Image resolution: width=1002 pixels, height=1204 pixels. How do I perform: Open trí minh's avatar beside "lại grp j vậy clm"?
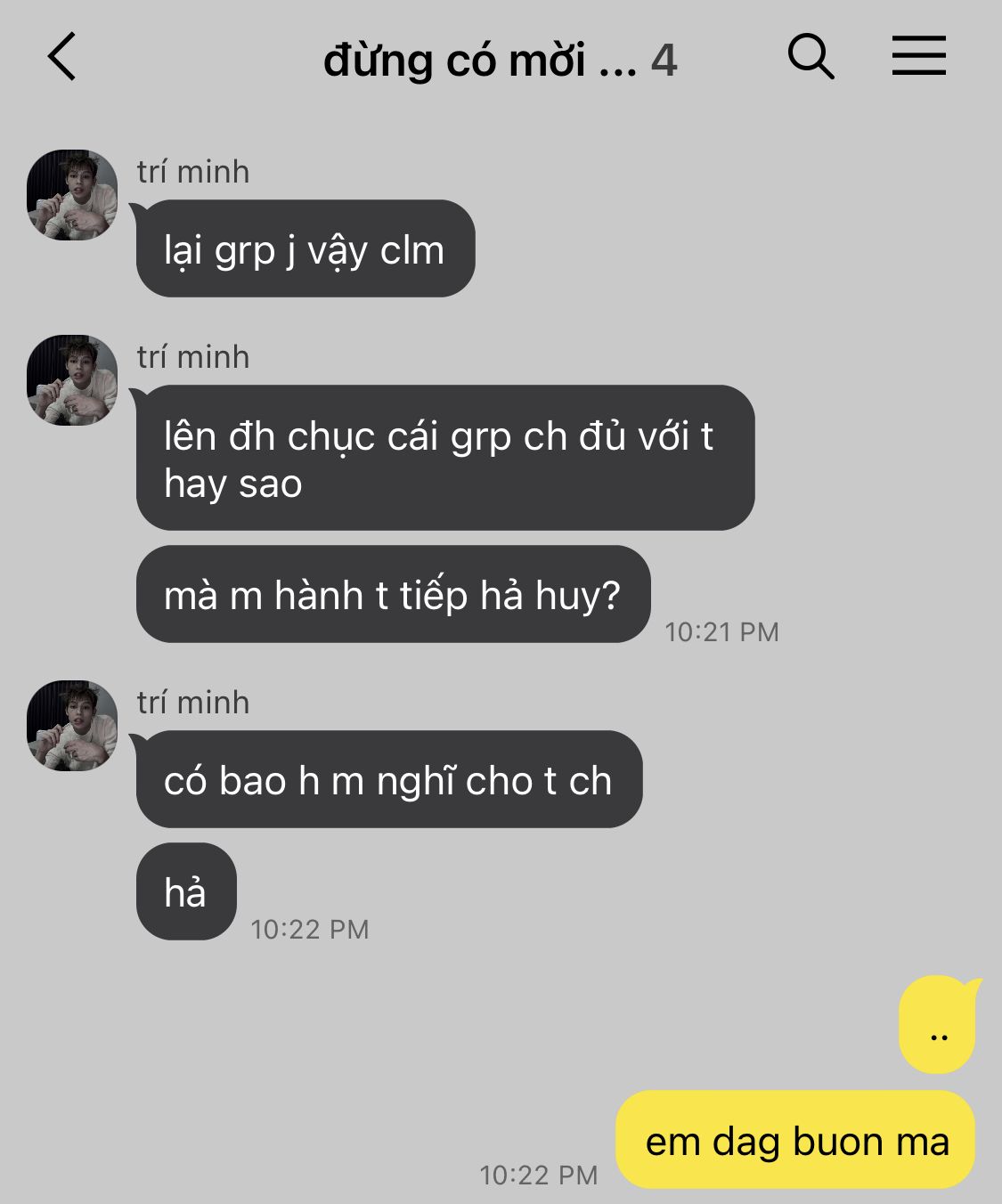click(x=72, y=195)
